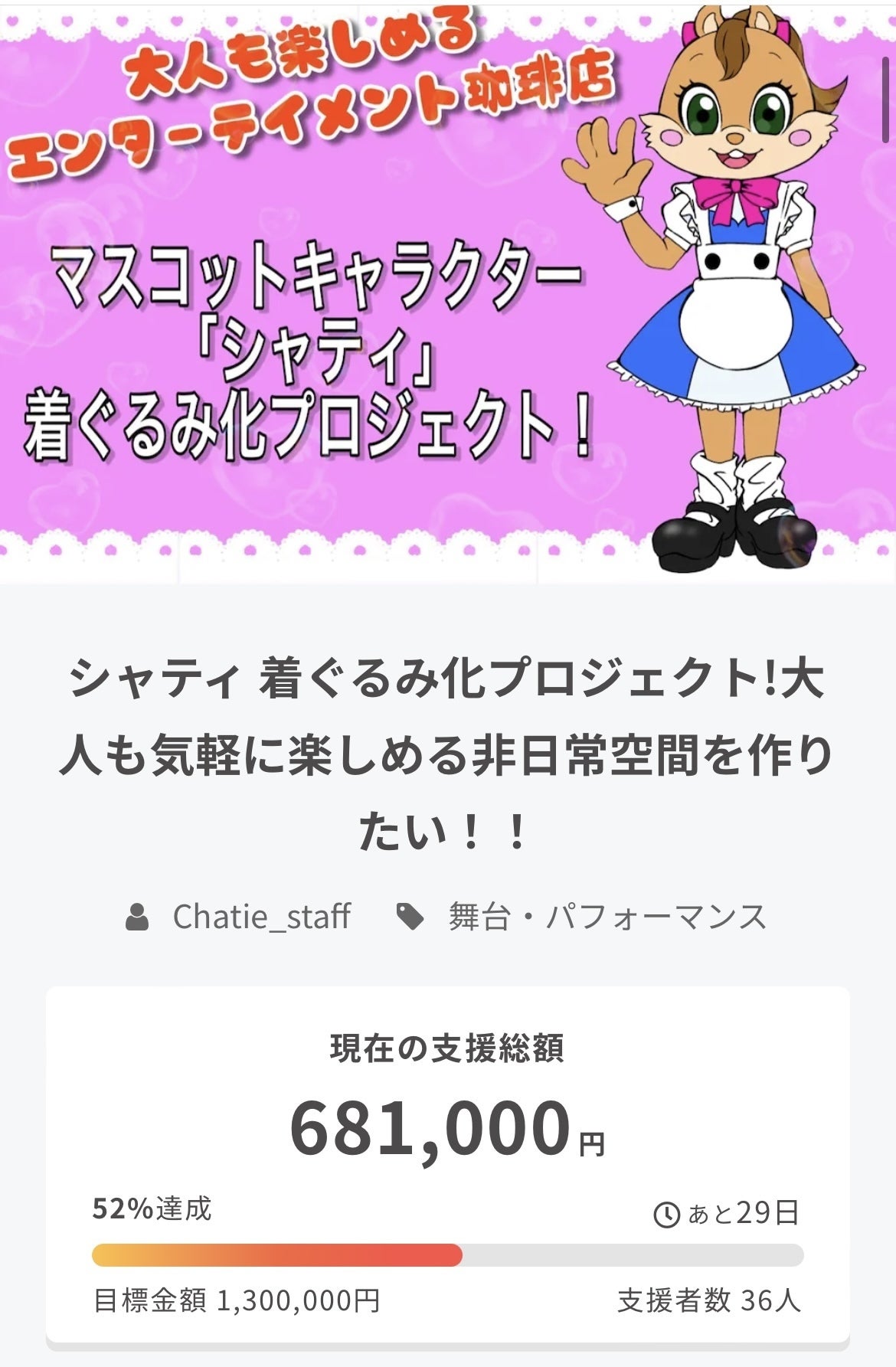The image size is (896, 1367).
Task: Open the Chatie_staff project owner profile
Action: 260,917
